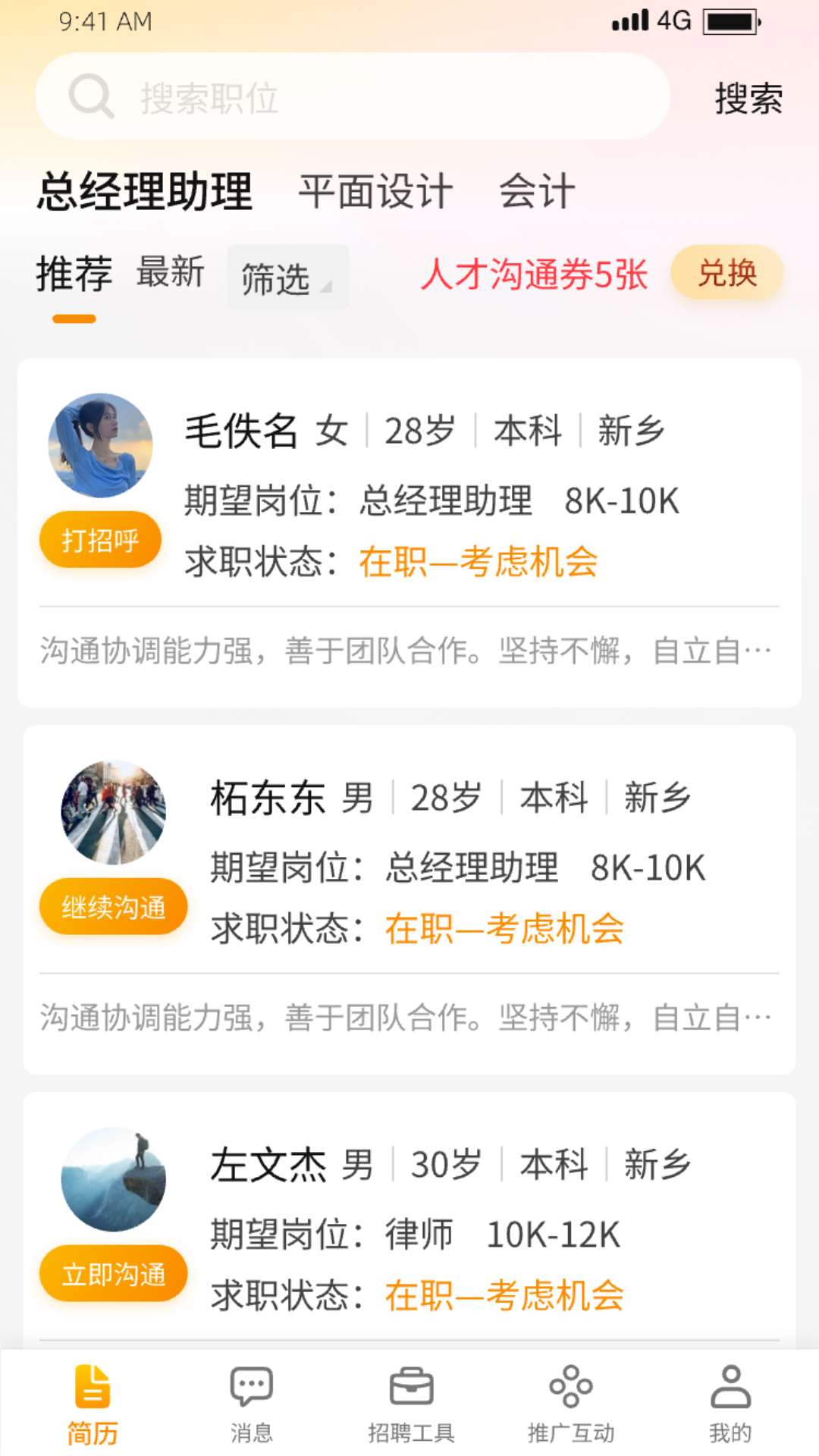Tap 立即沟通 with 左文杰
Screen dimensions: 819x1456
pos(113,1274)
